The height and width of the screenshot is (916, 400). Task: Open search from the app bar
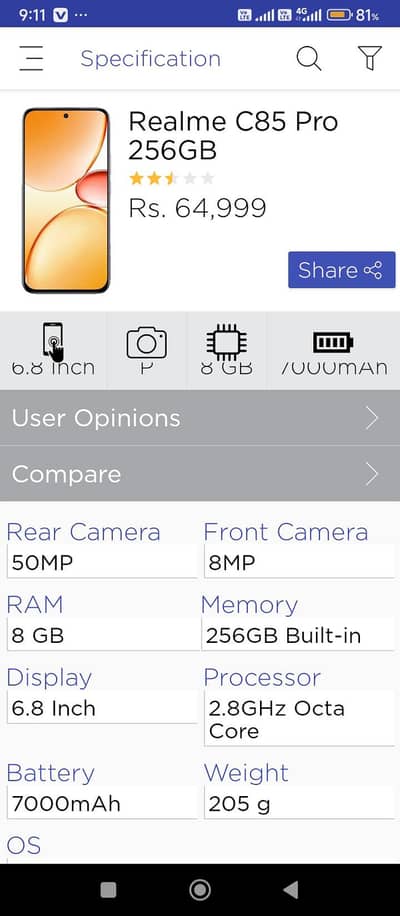tap(308, 58)
